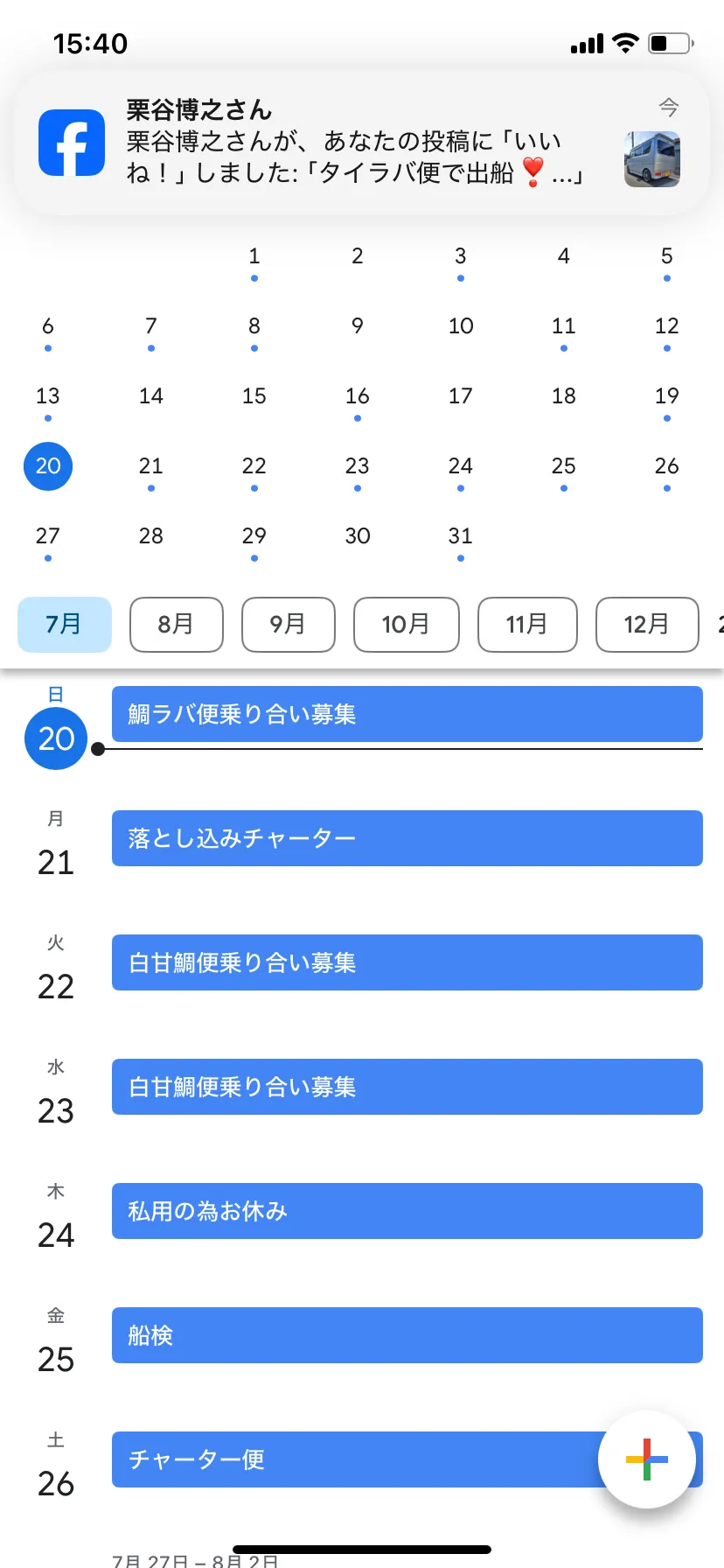Open the 私用の為お休み event

click(407, 1211)
